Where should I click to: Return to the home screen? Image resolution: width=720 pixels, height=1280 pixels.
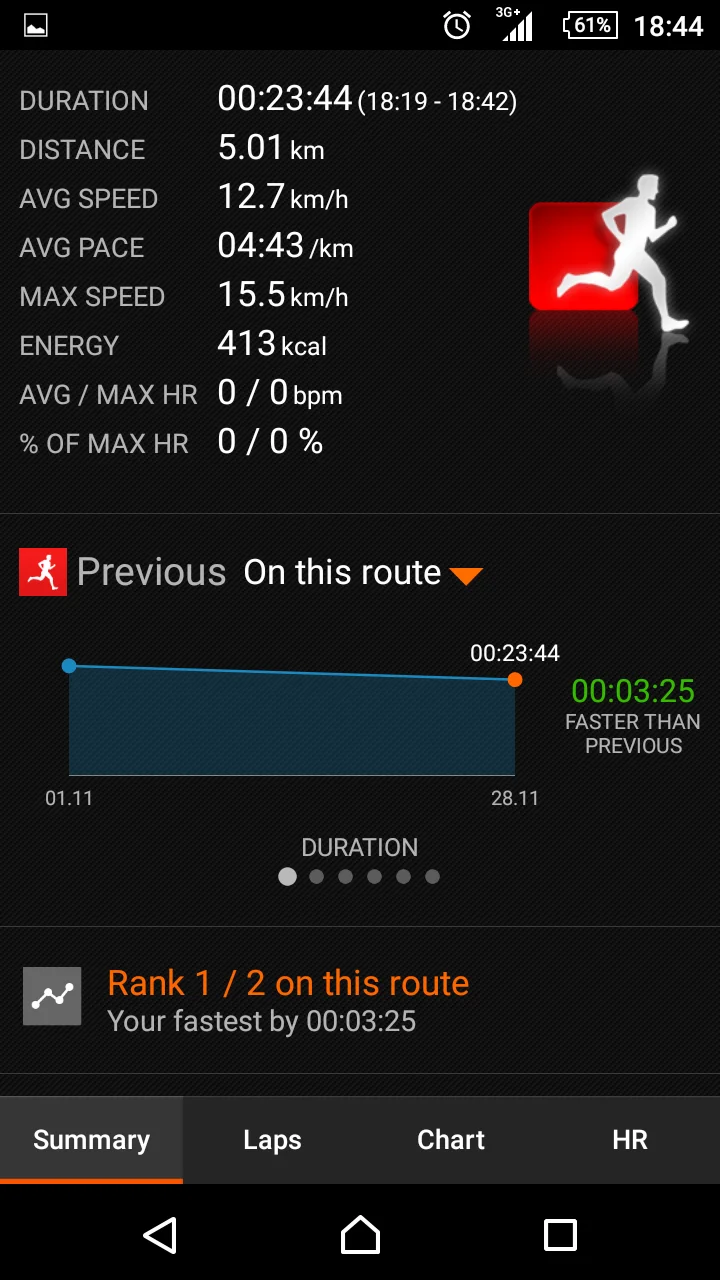click(x=360, y=1235)
